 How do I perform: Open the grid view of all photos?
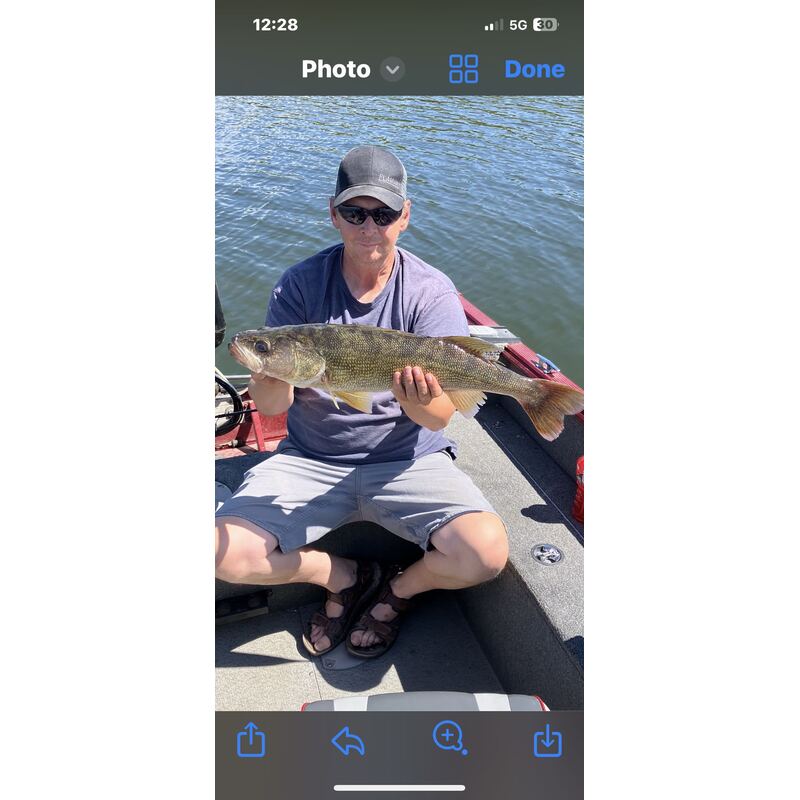click(463, 69)
